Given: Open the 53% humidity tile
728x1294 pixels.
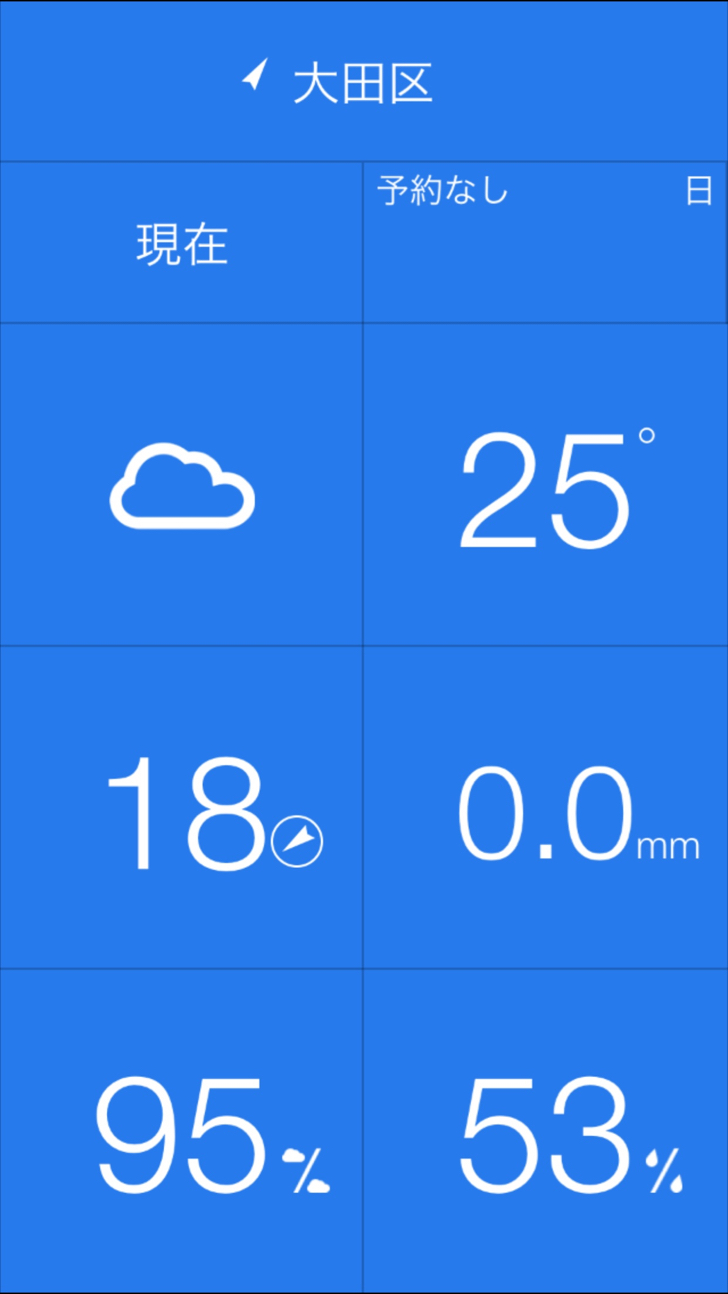Looking at the screenshot, I should tap(545, 1130).
